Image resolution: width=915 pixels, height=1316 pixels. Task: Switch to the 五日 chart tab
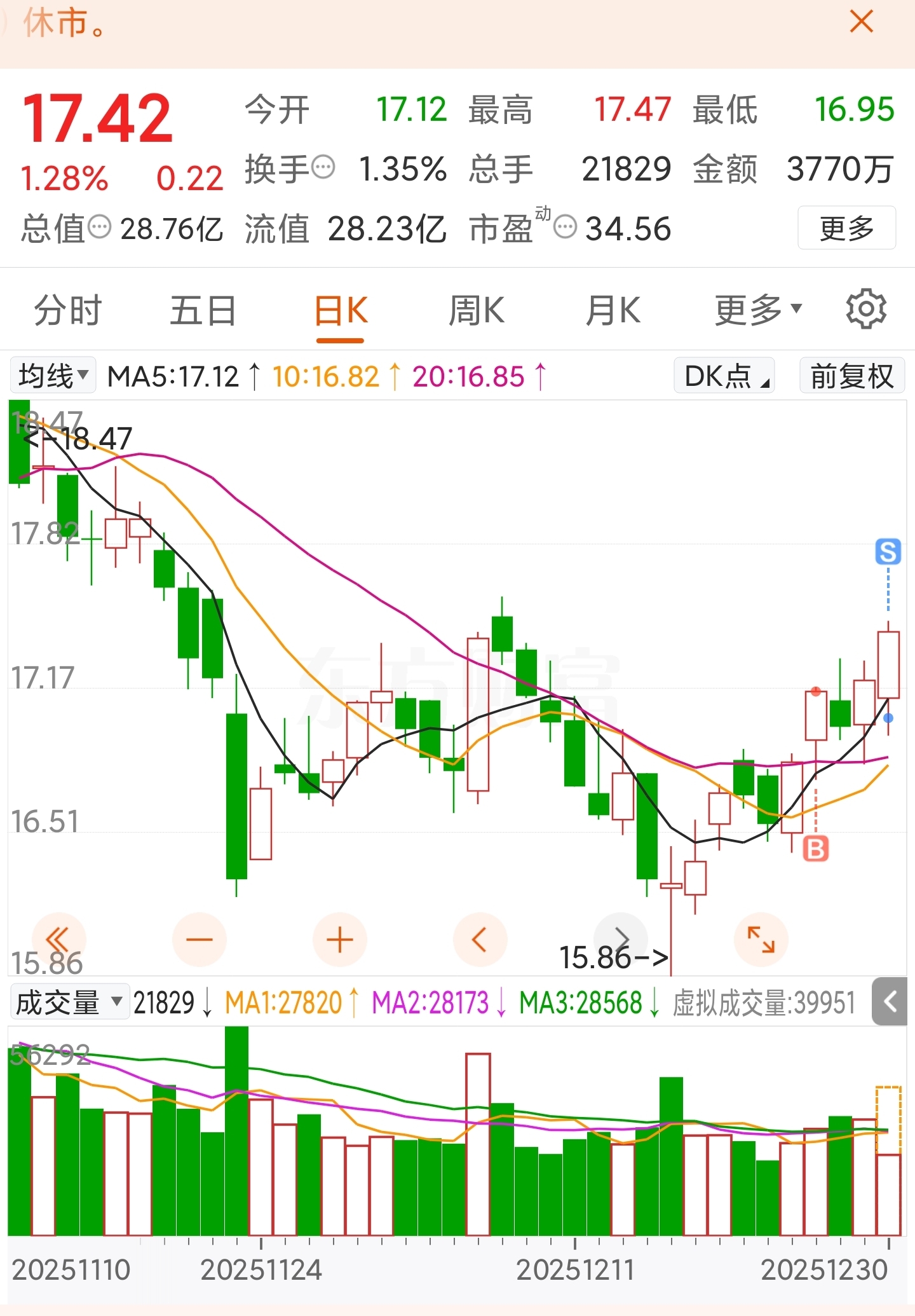[203, 311]
